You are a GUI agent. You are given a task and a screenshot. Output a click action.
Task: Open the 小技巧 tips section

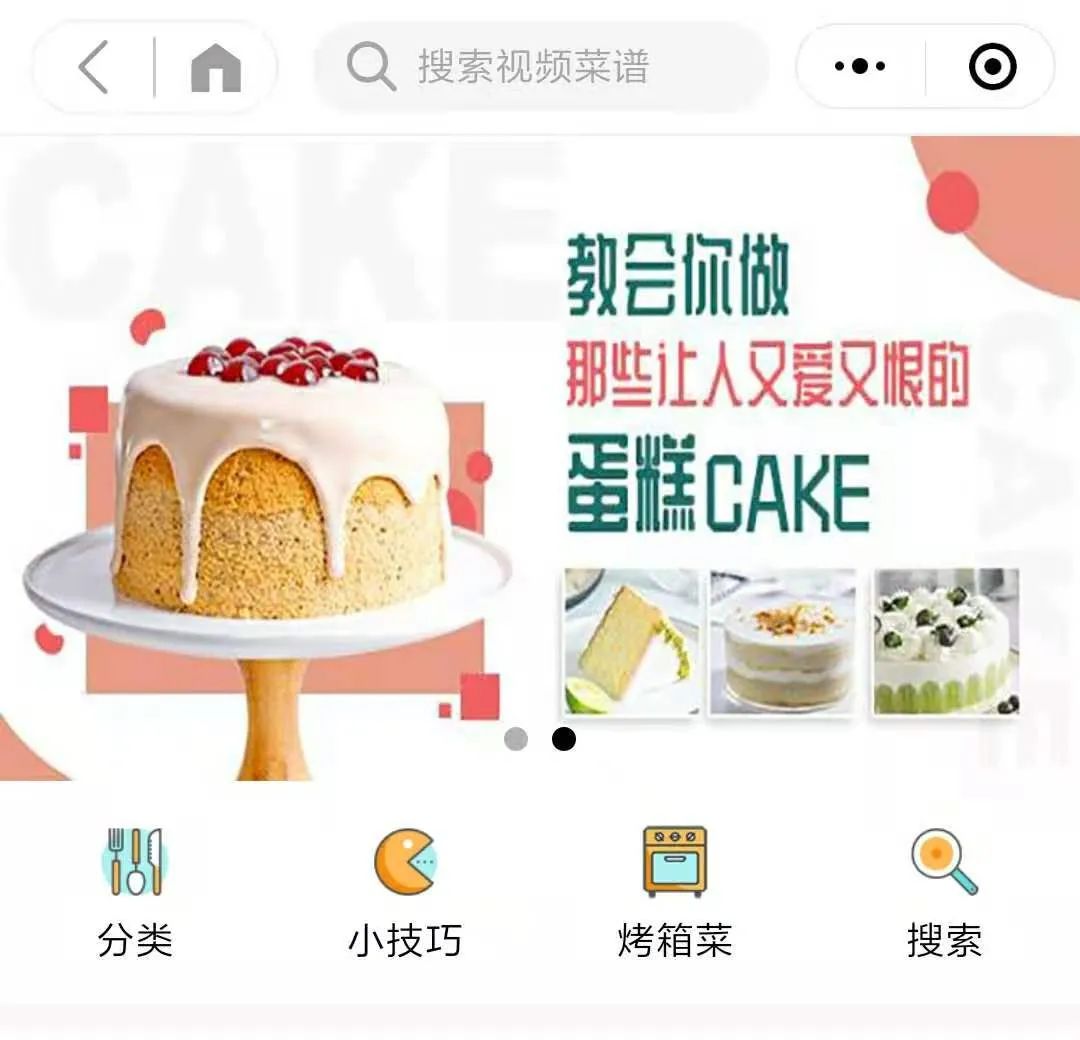[x=405, y=890]
